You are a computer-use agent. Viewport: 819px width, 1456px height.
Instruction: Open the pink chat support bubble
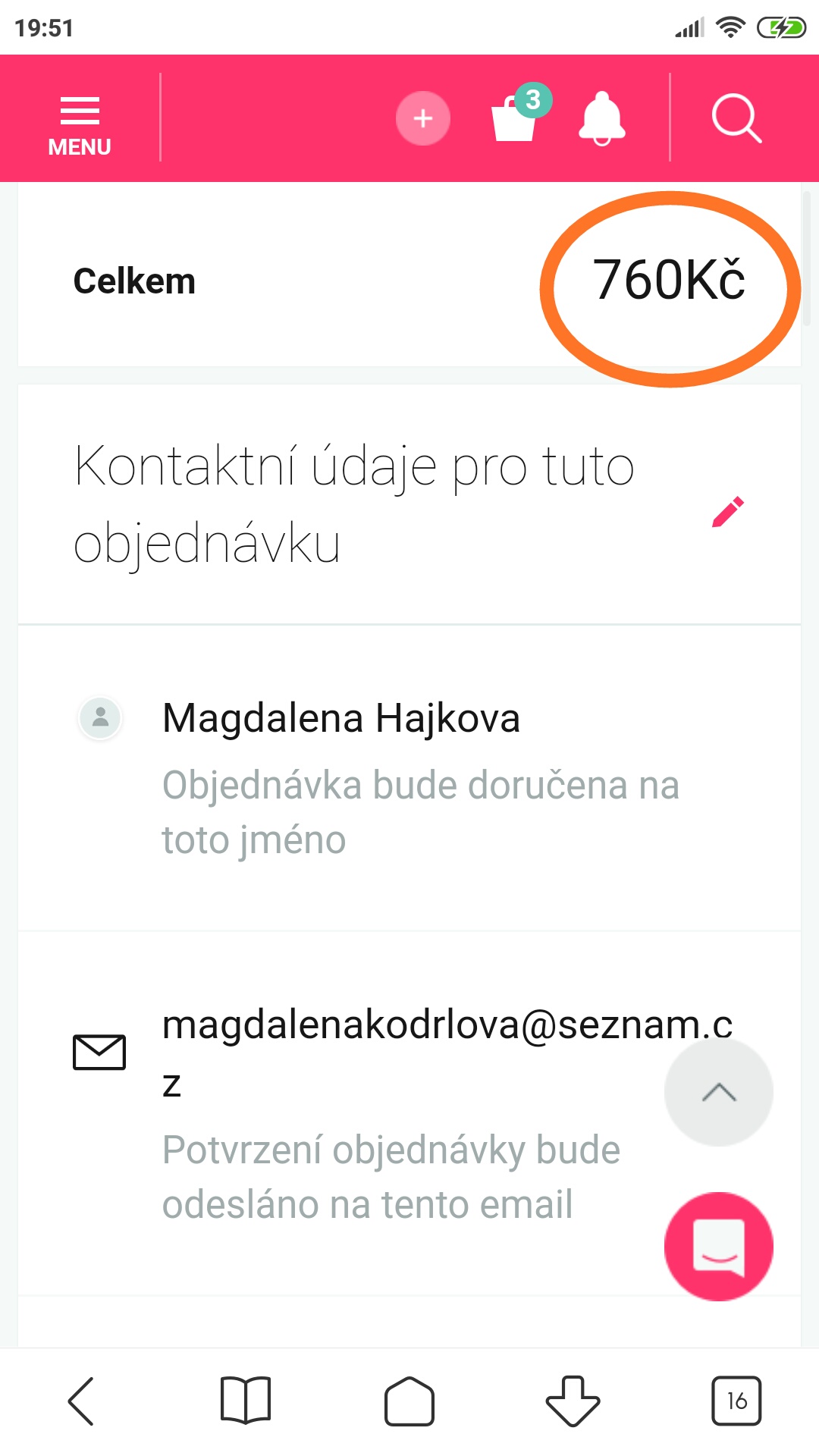pos(719,1247)
